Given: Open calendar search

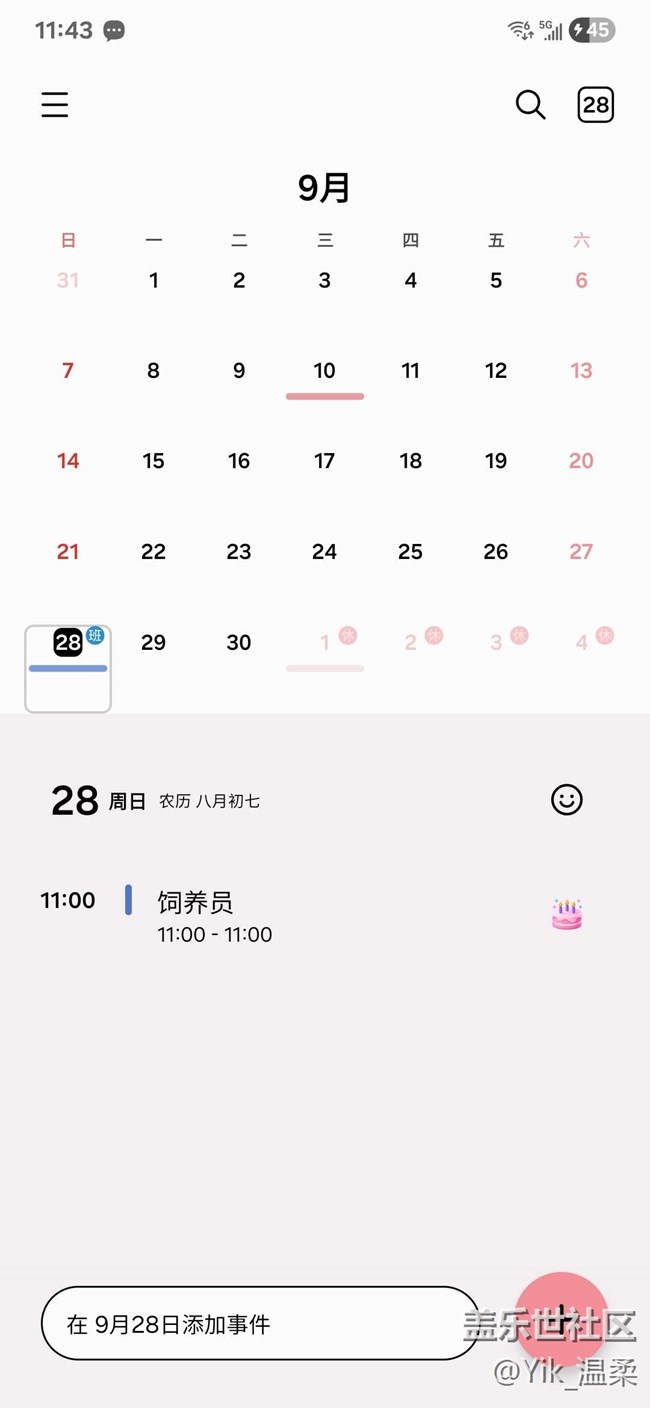Looking at the screenshot, I should 530,105.
